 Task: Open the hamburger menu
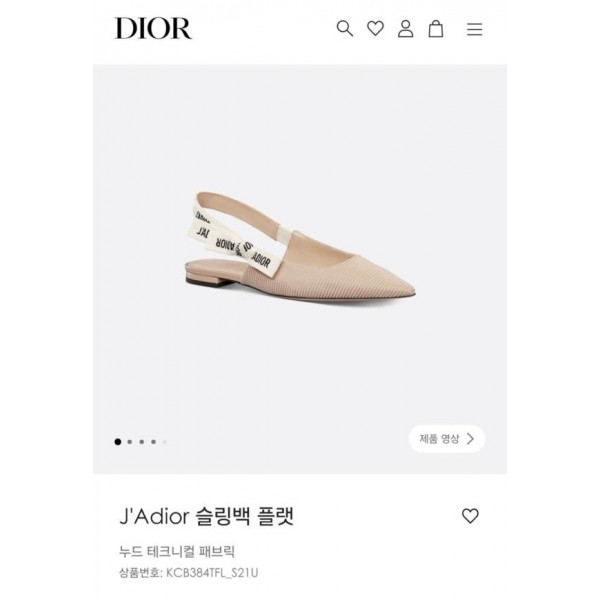click(x=474, y=29)
